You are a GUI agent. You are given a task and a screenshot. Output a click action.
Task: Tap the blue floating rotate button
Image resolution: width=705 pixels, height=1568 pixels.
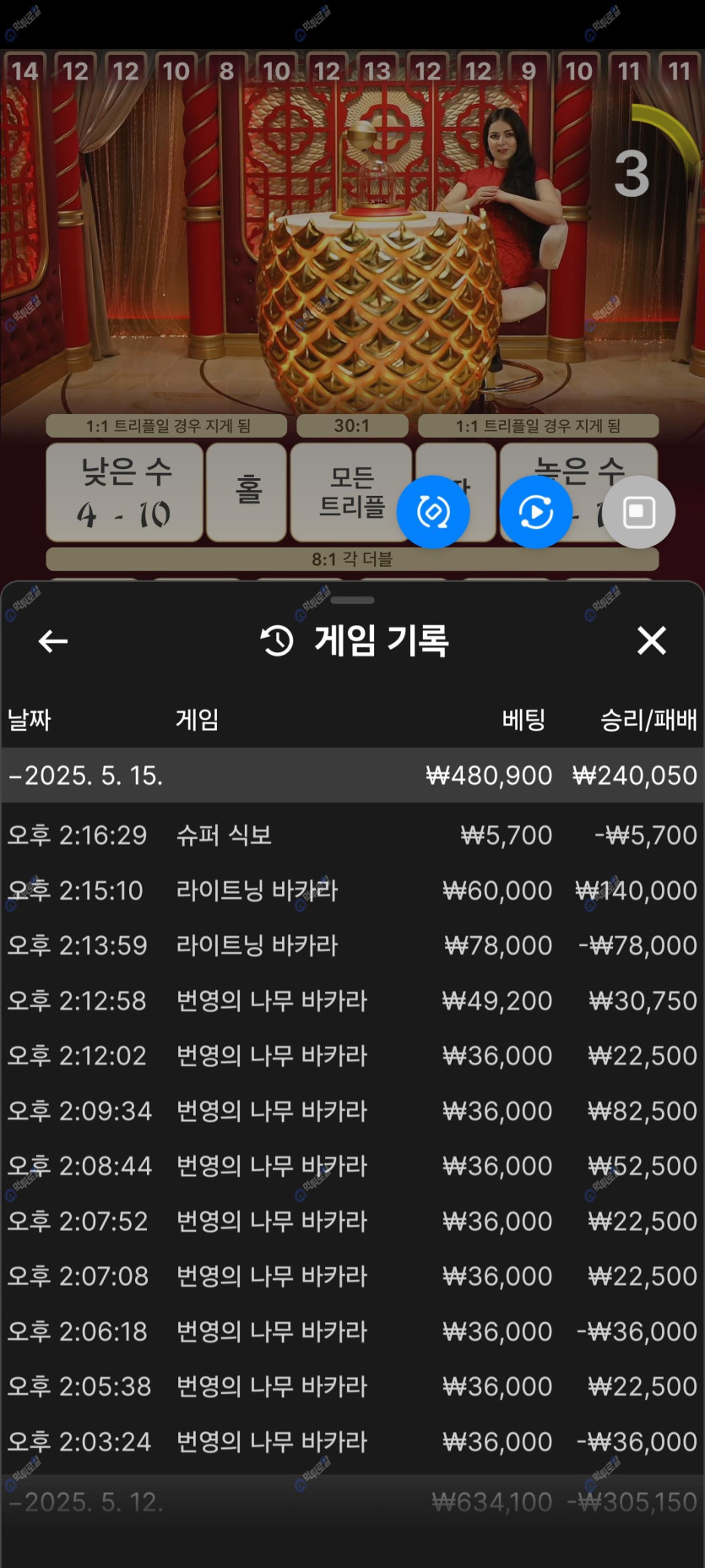(x=433, y=512)
